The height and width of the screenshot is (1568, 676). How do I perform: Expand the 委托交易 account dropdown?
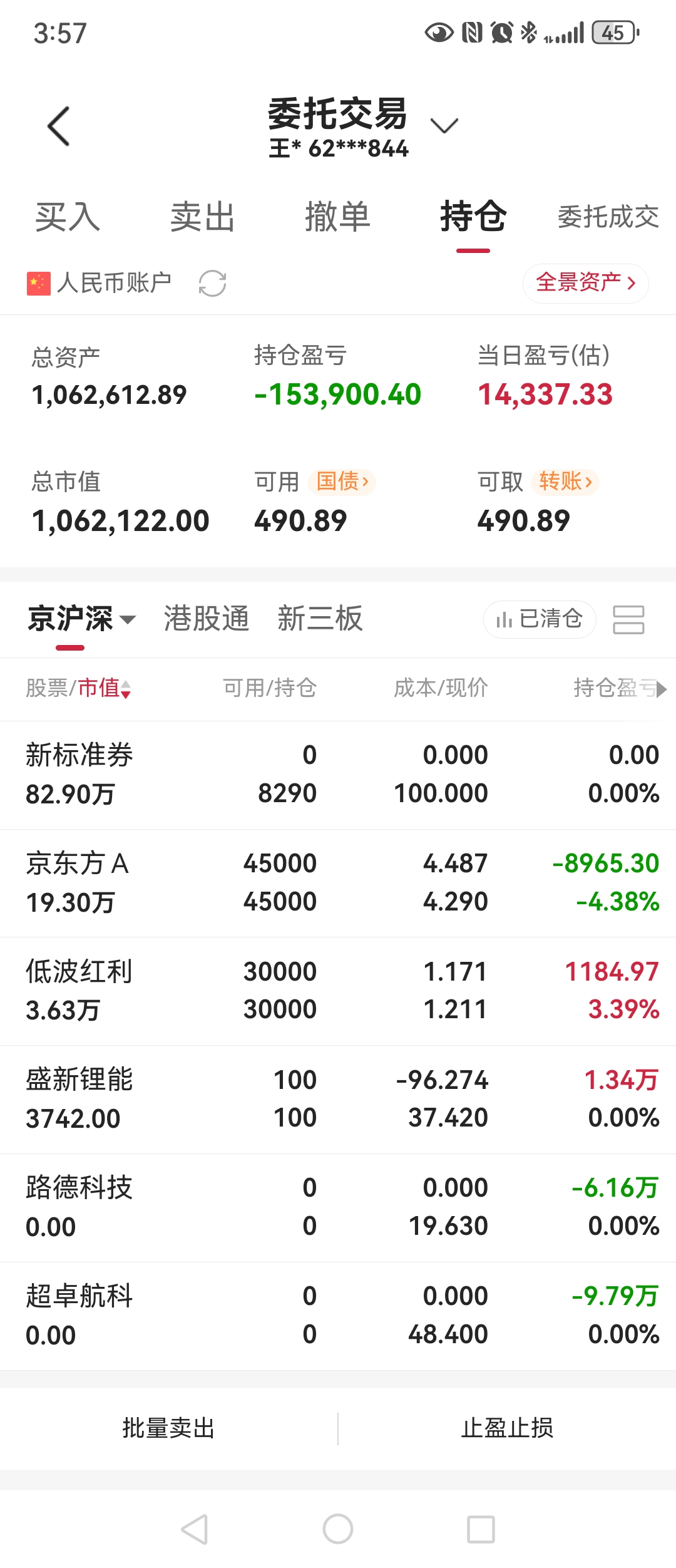444,126
